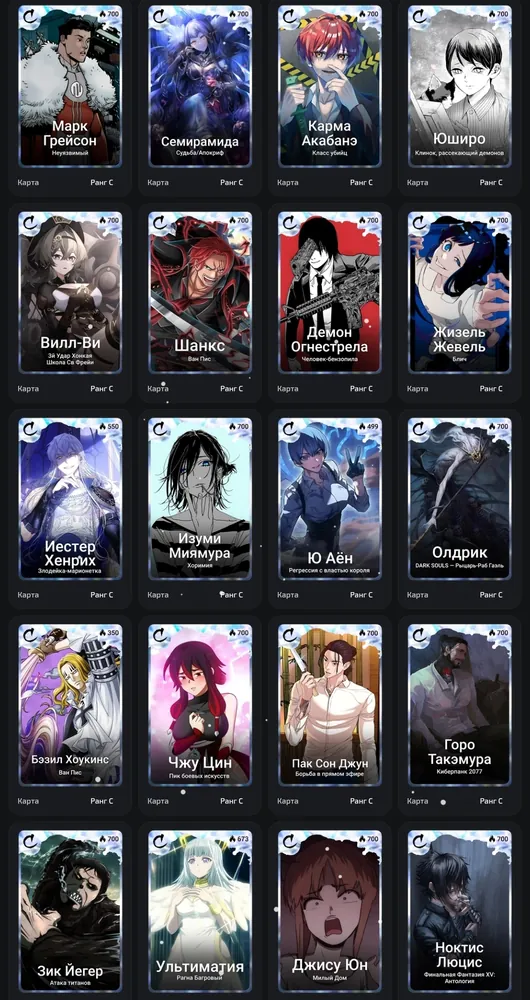
Task: Open the Зик Йегер card
Action: click(x=70, y=910)
